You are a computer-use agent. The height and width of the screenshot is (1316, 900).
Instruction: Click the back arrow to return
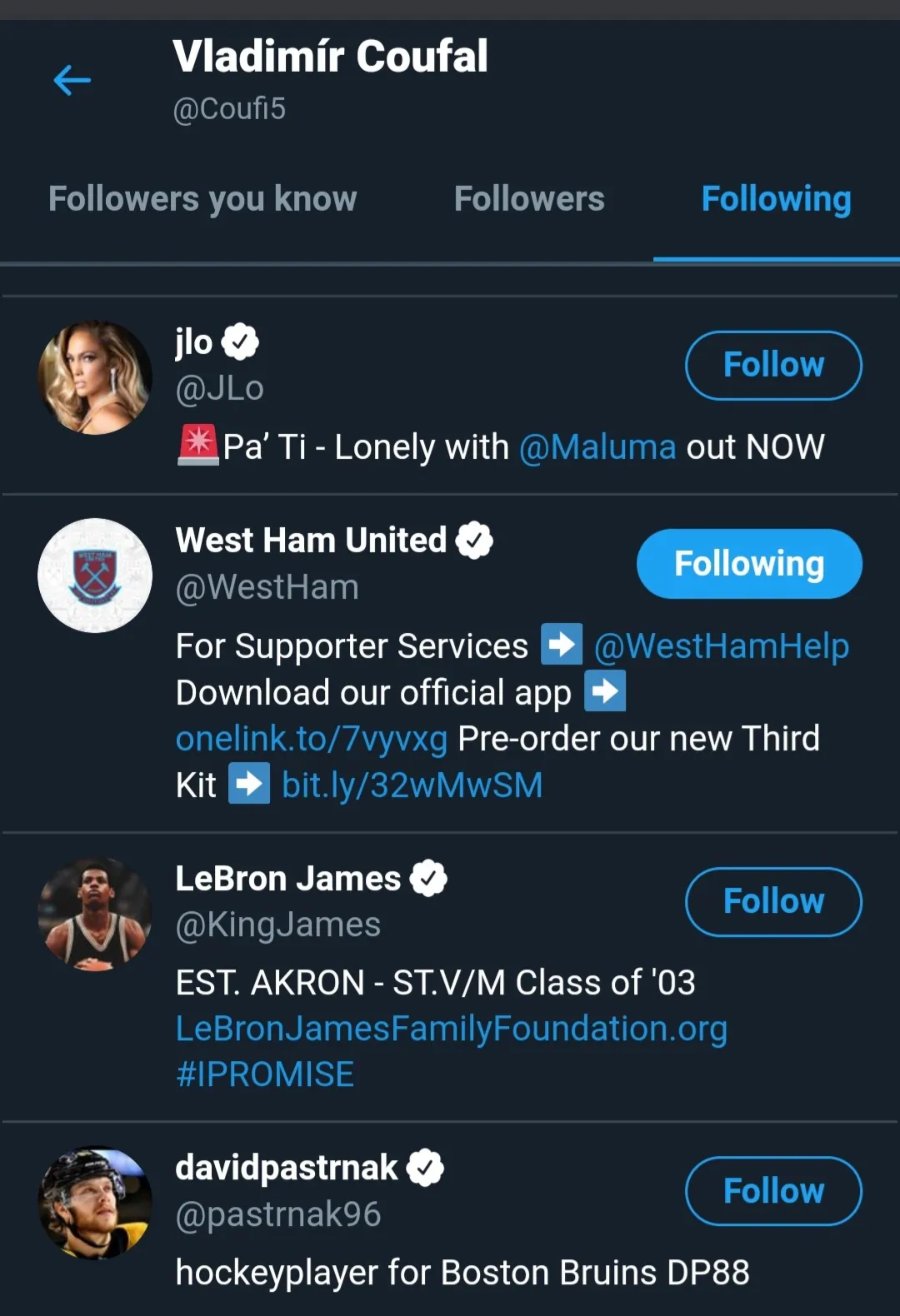coord(72,81)
